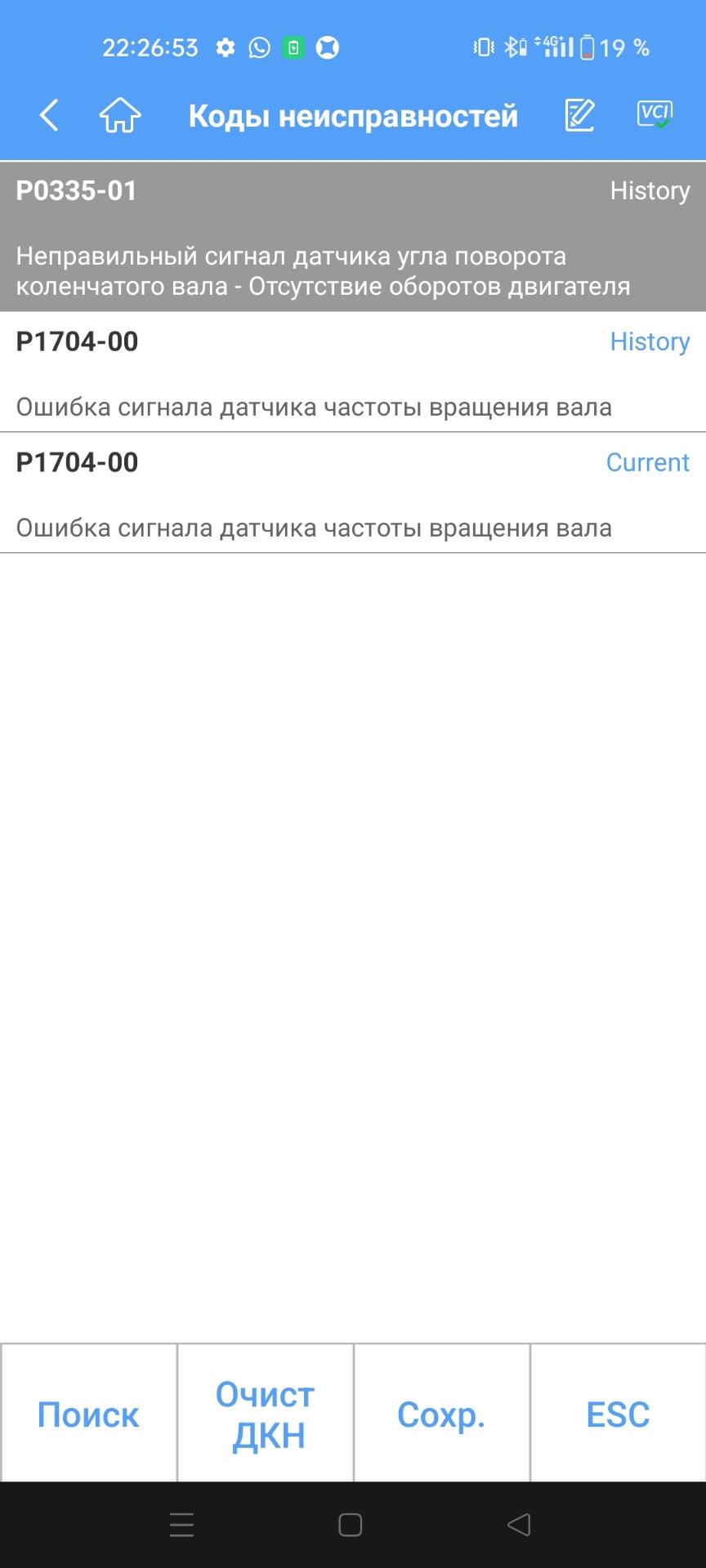
Task: Open the home screen icon
Action: (120, 115)
